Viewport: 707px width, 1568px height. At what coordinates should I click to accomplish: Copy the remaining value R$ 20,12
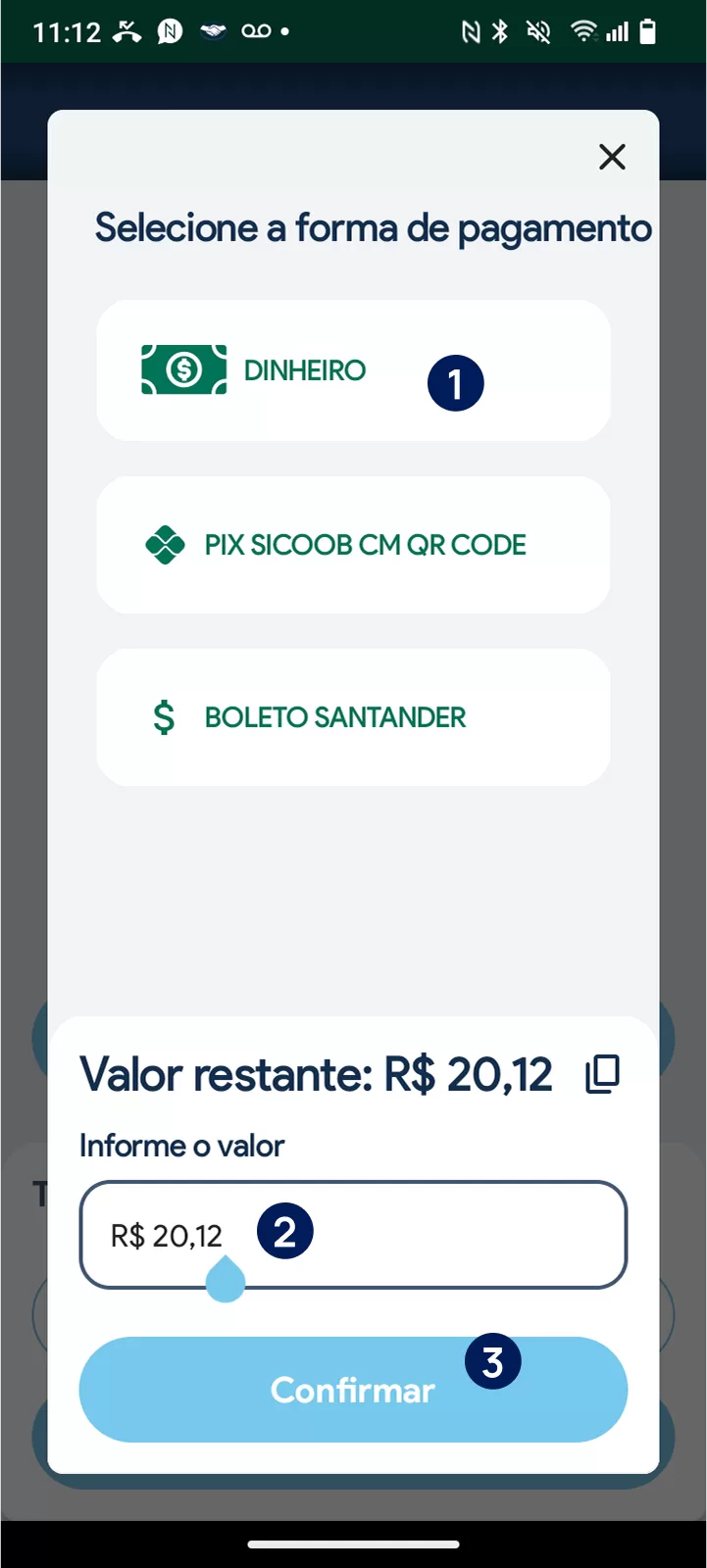click(602, 1074)
